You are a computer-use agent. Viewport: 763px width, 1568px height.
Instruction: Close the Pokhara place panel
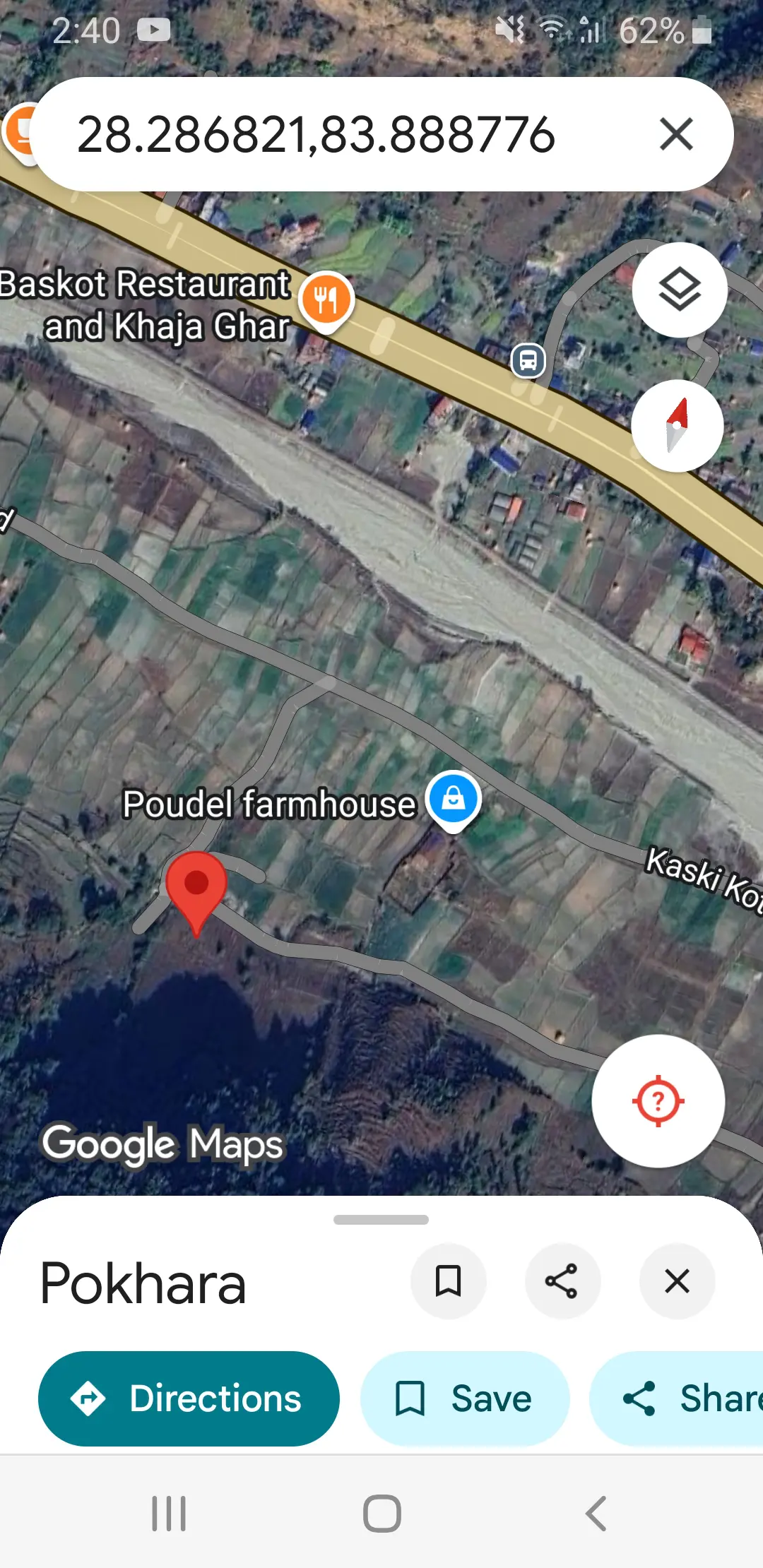(677, 1281)
